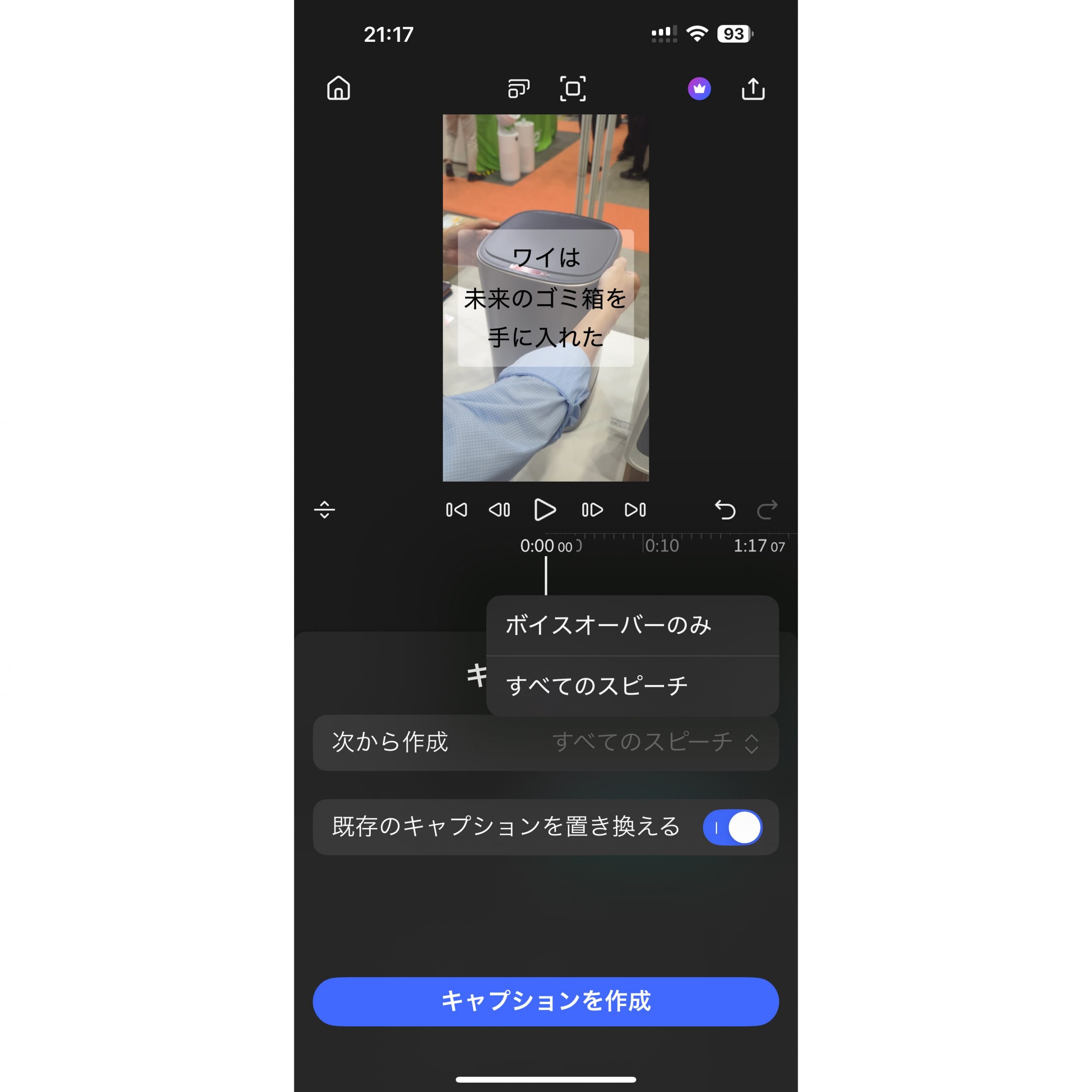Tap the キャプションを作成 button
Viewport: 1092px width, 1092px height.
(x=546, y=1001)
